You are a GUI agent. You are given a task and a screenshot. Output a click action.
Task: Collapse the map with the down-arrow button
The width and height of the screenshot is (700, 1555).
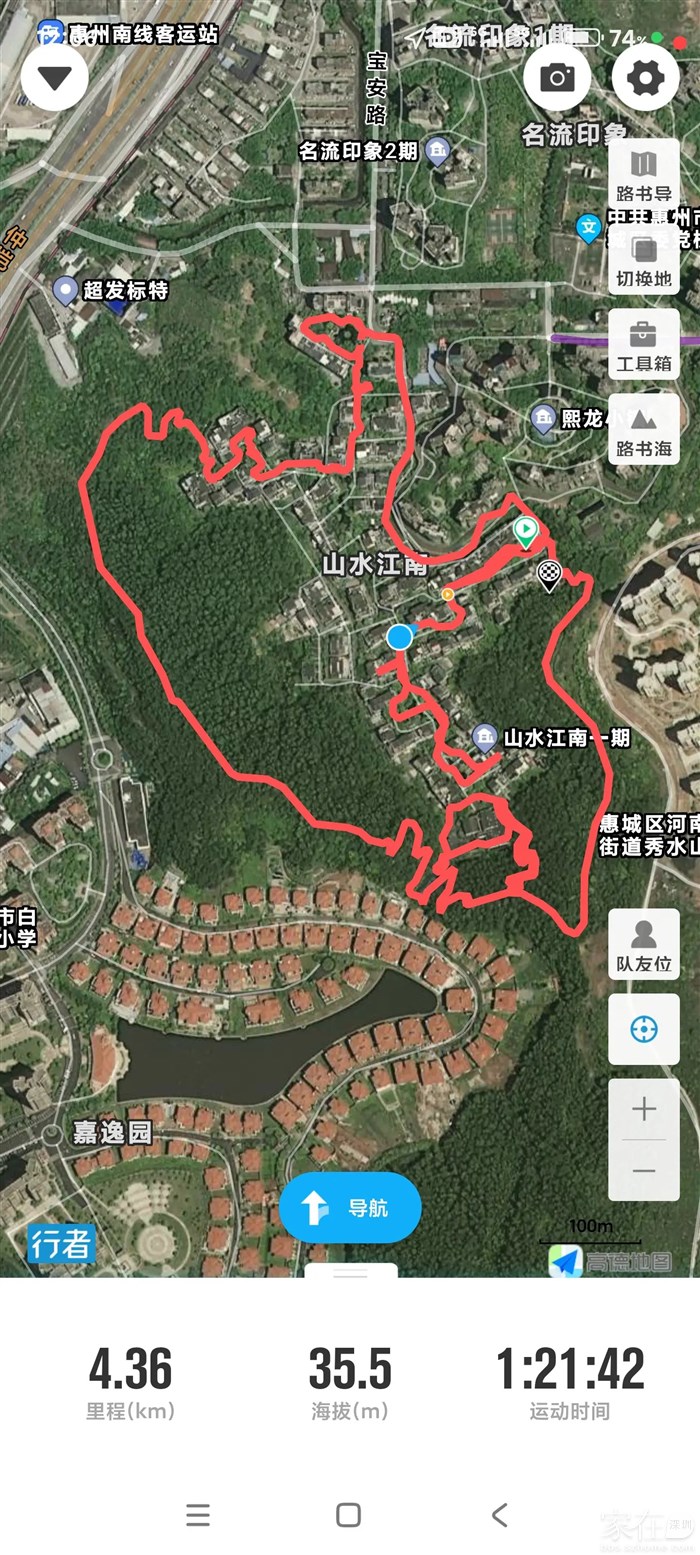click(x=55, y=77)
